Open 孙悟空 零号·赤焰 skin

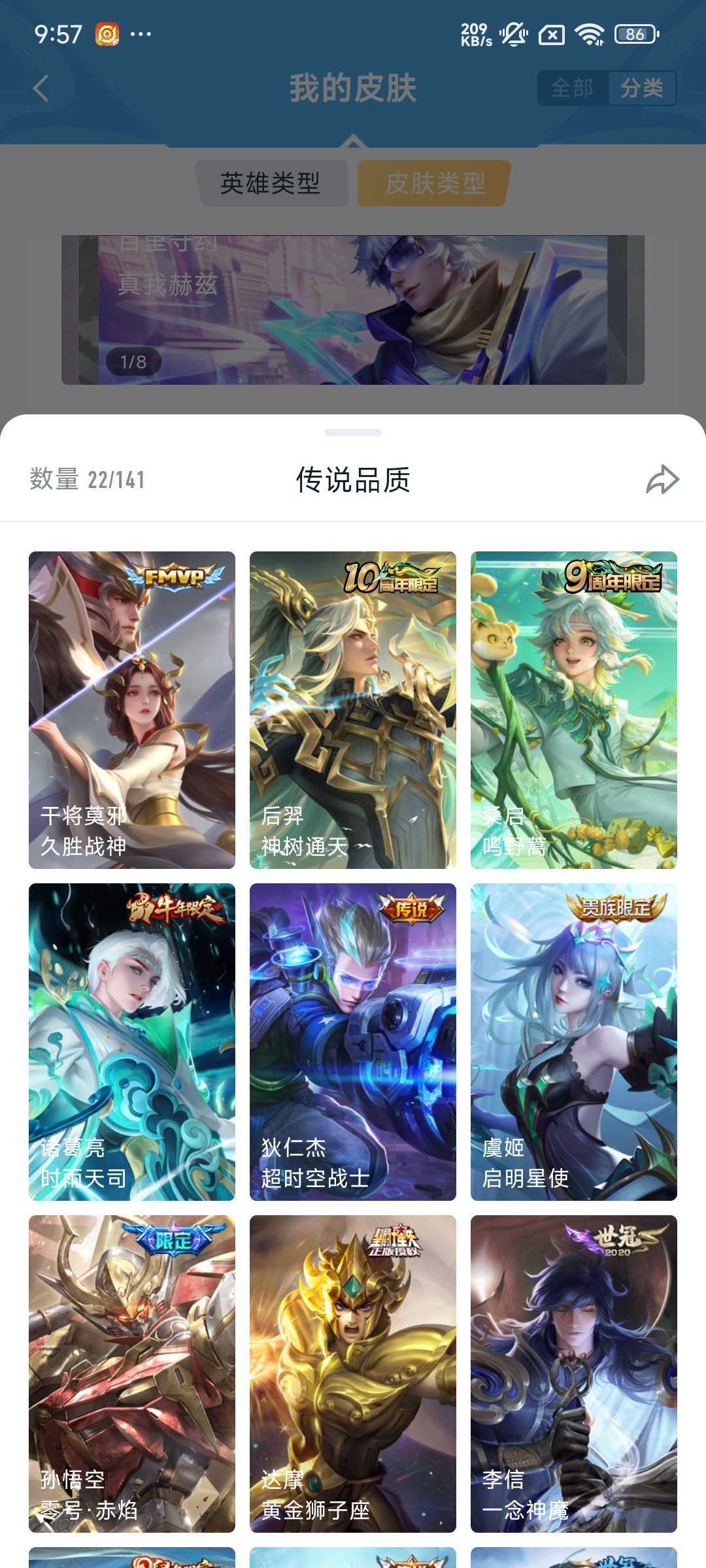pos(132,1373)
